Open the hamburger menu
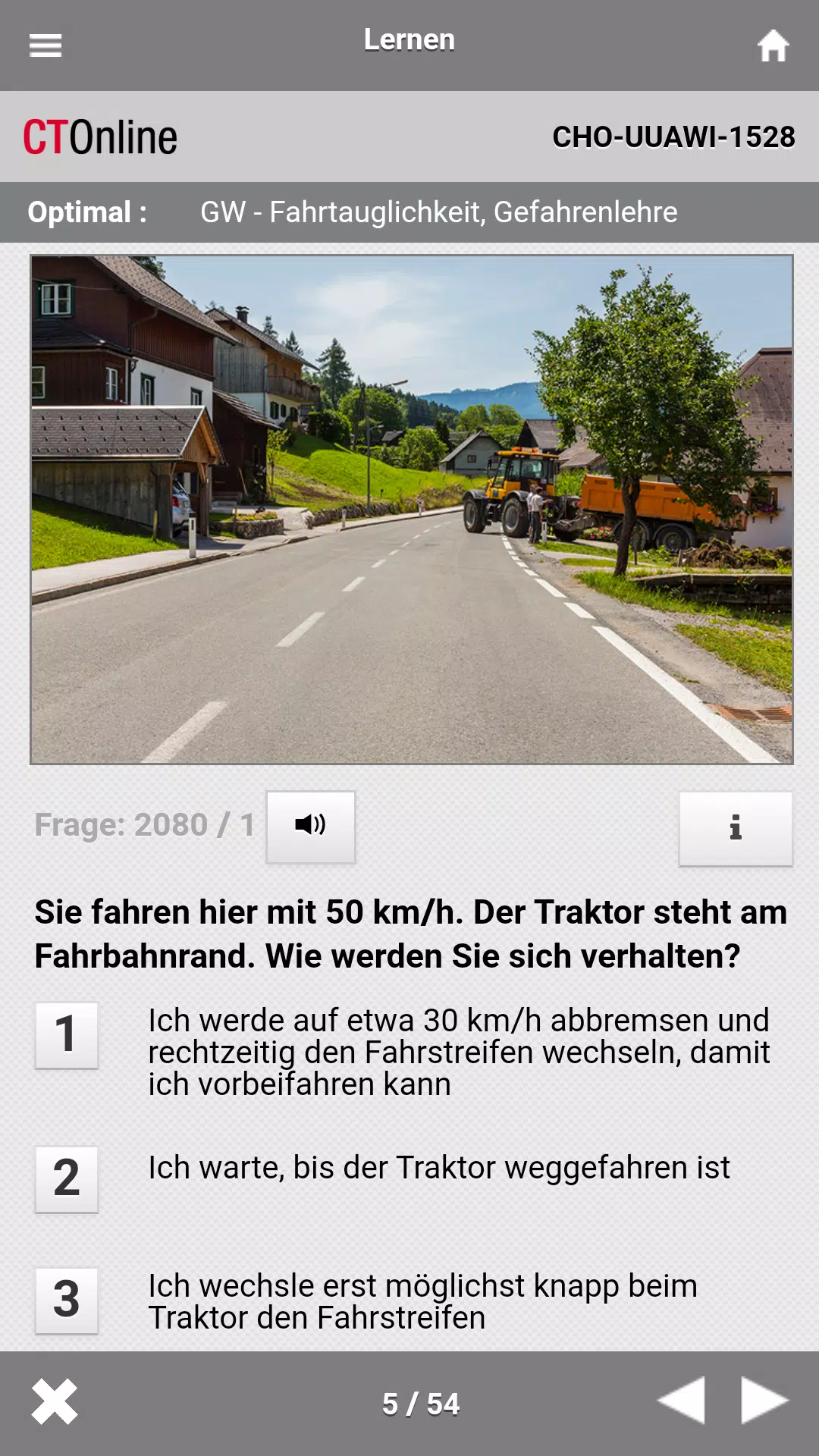The height and width of the screenshot is (1456, 819). coord(45,45)
